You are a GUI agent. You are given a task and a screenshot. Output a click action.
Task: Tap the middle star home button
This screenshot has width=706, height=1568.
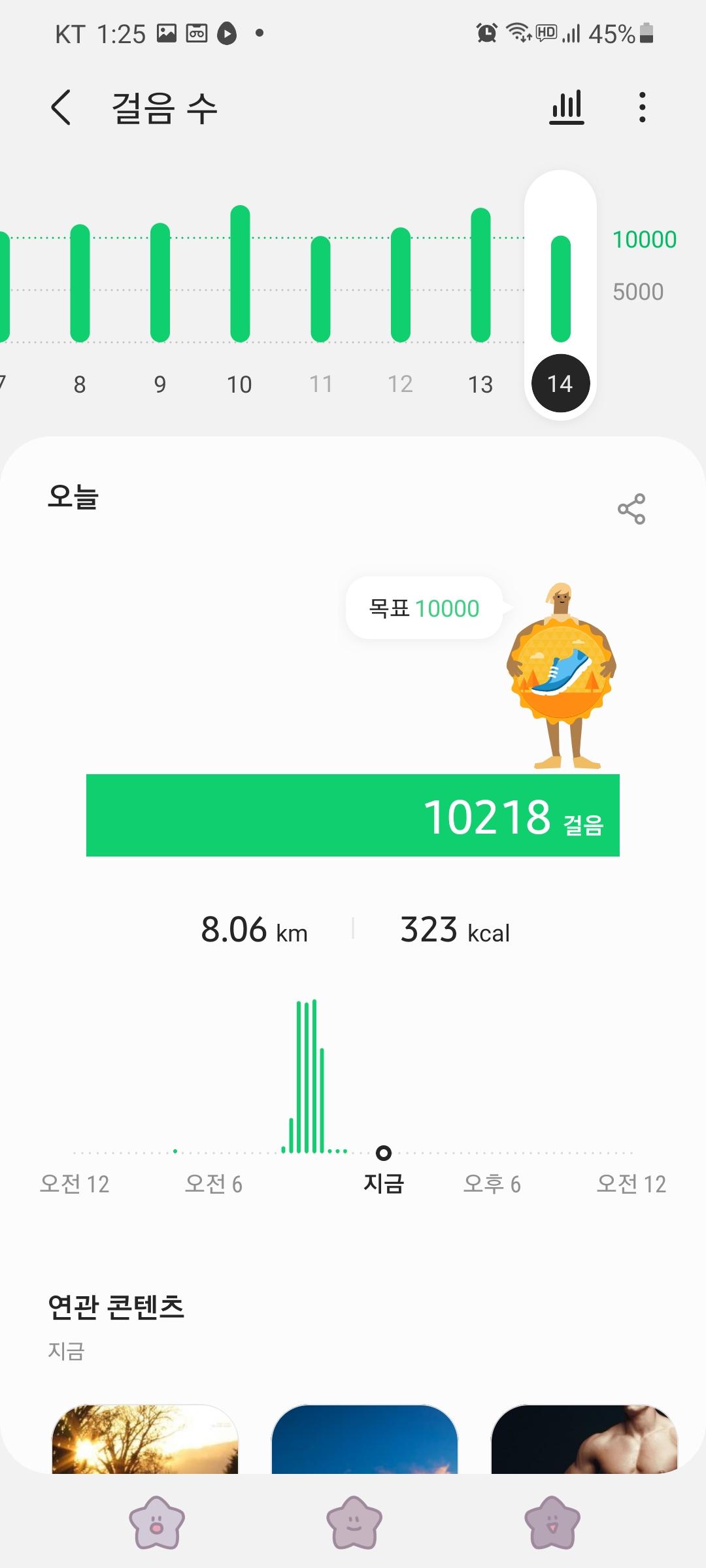[354, 1522]
